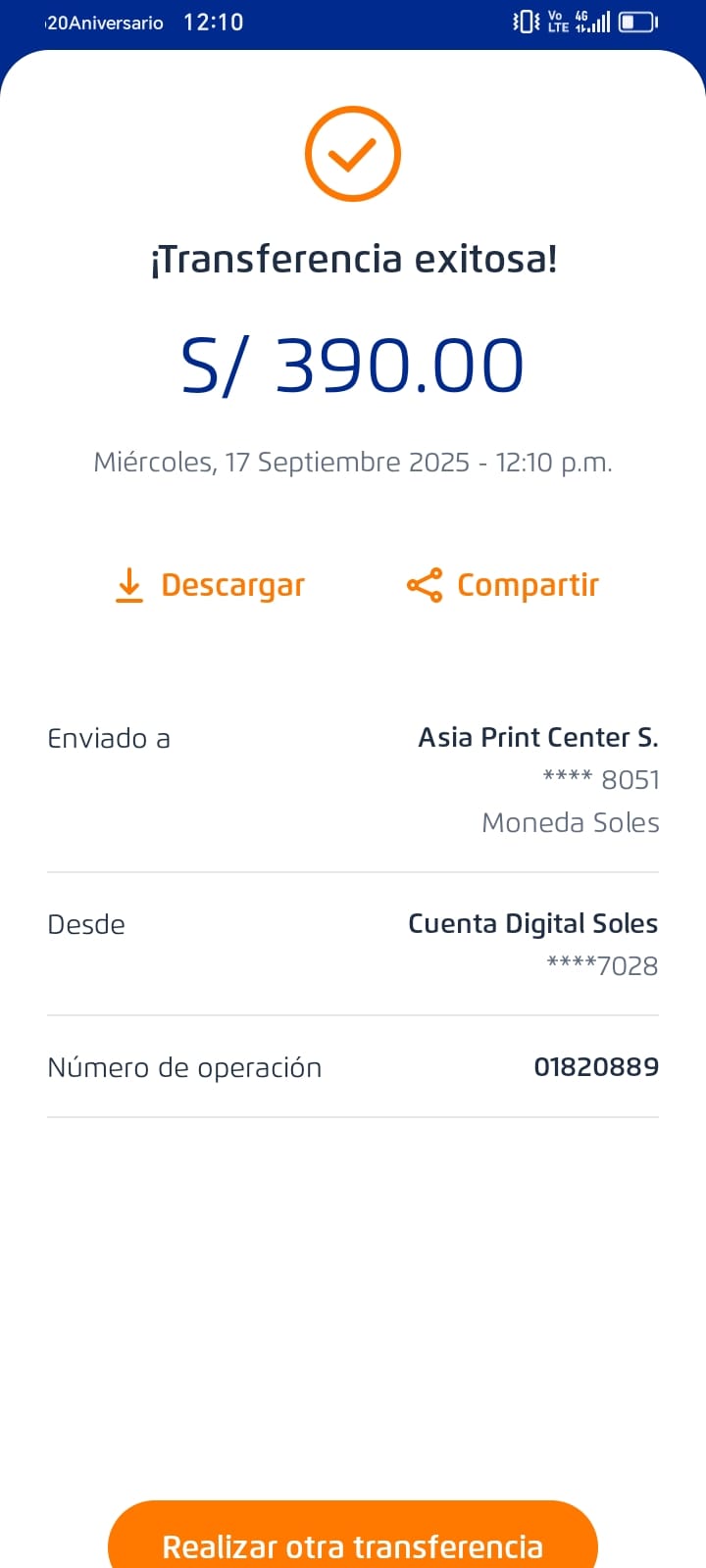Share the receipt via Compartir
The image size is (706, 1568).
point(503,585)
